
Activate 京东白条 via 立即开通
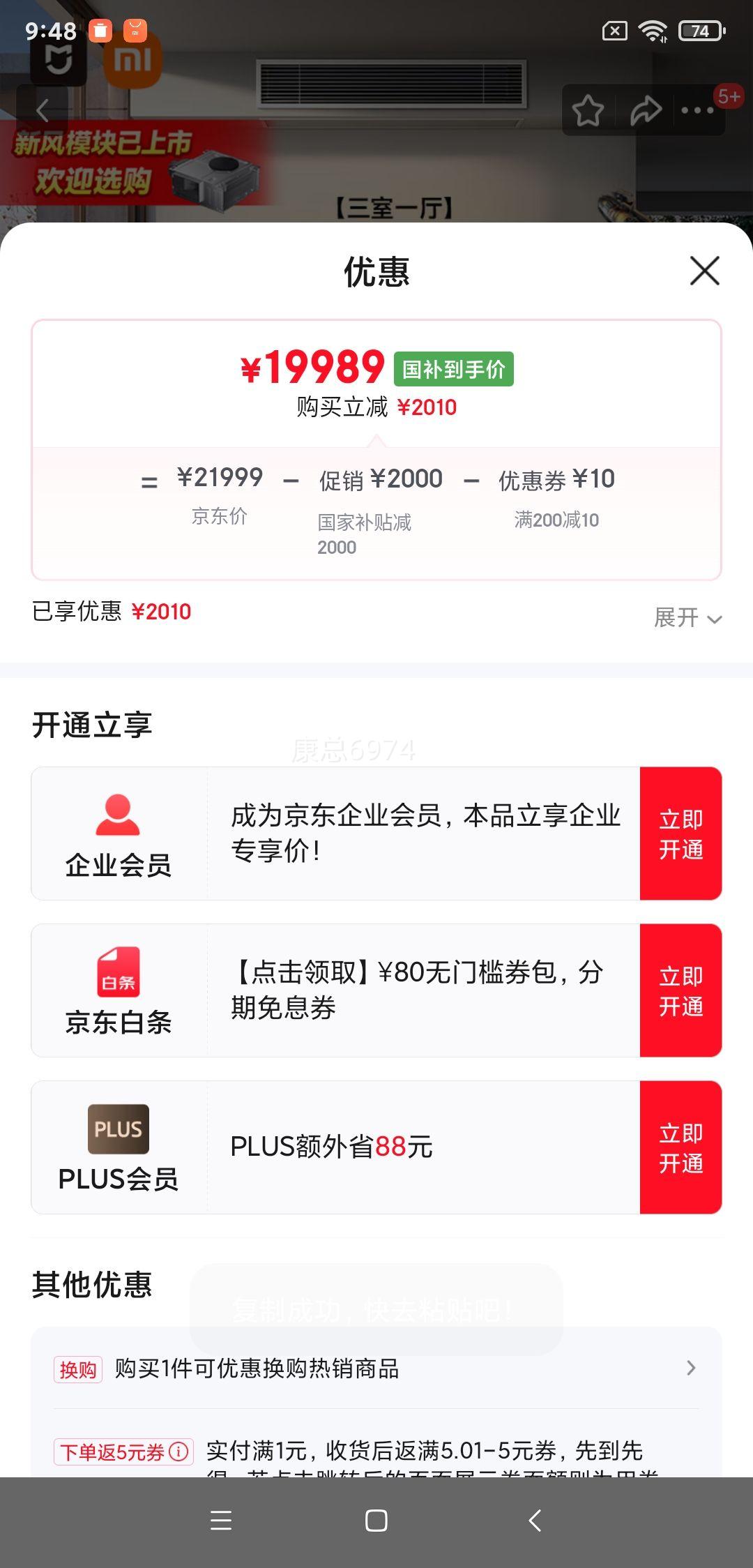click(x=680, y=990)
